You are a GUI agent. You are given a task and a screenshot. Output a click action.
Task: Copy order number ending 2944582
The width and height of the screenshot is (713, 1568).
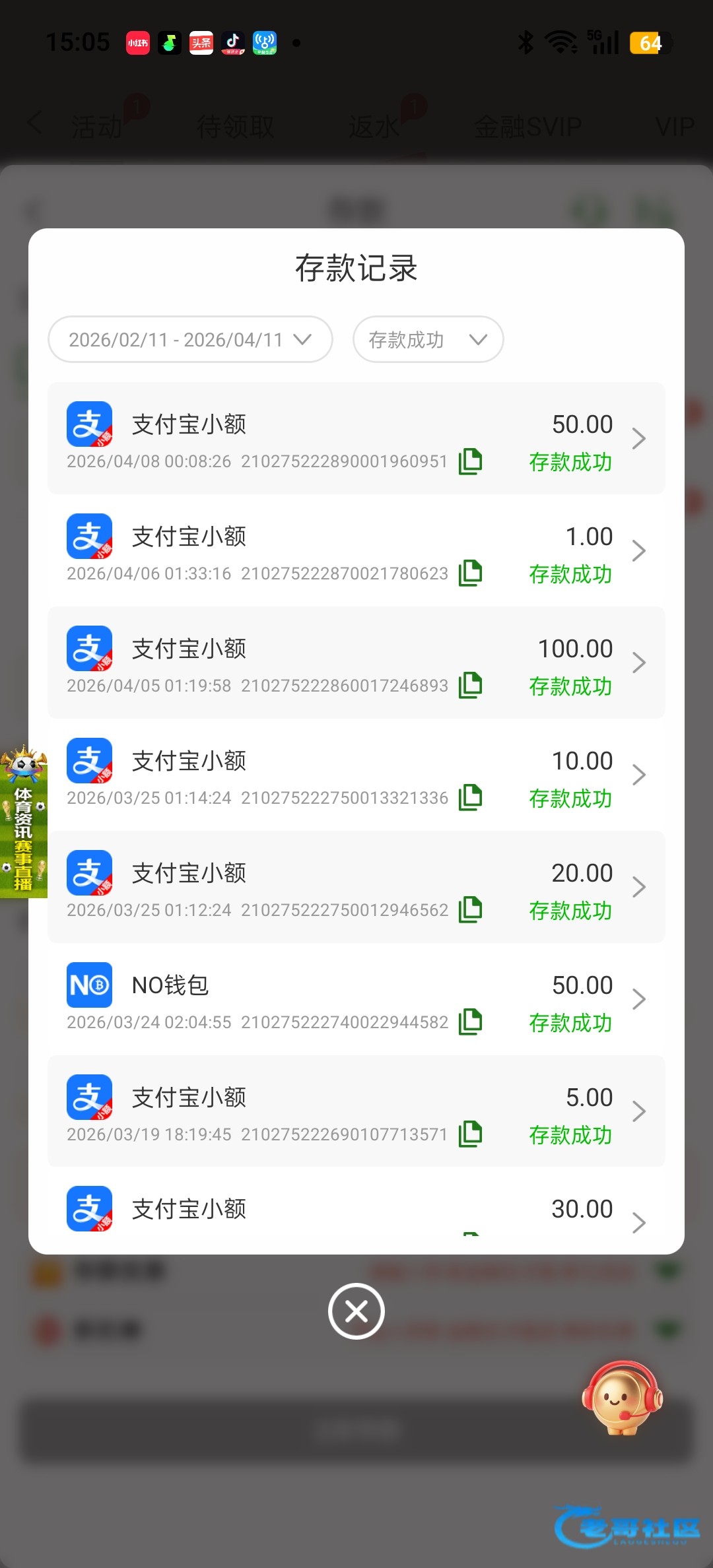(x=471, y=1022)
